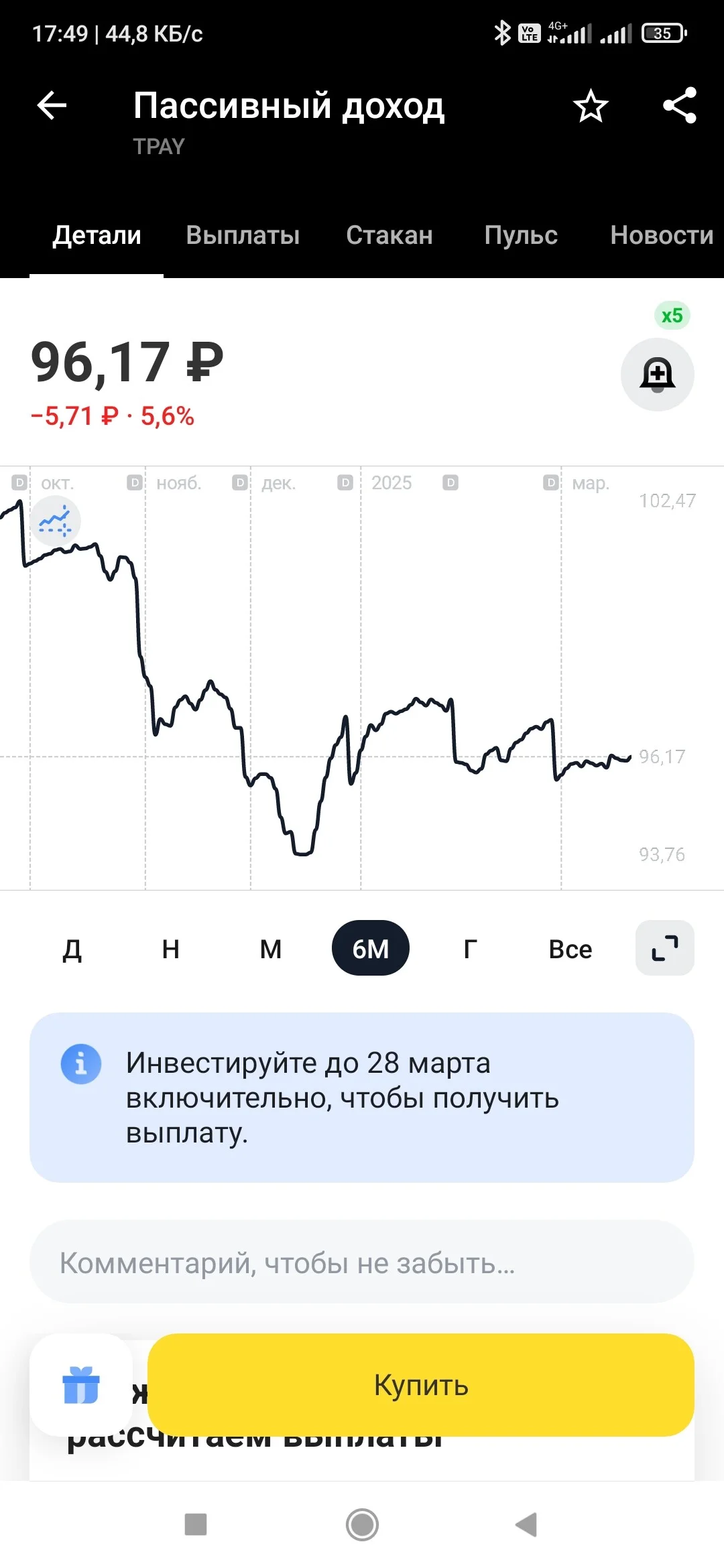This screenshot has width=724, height=1568.
Task: Tap the Комментарий note field
Action: tap(362, 1262)
